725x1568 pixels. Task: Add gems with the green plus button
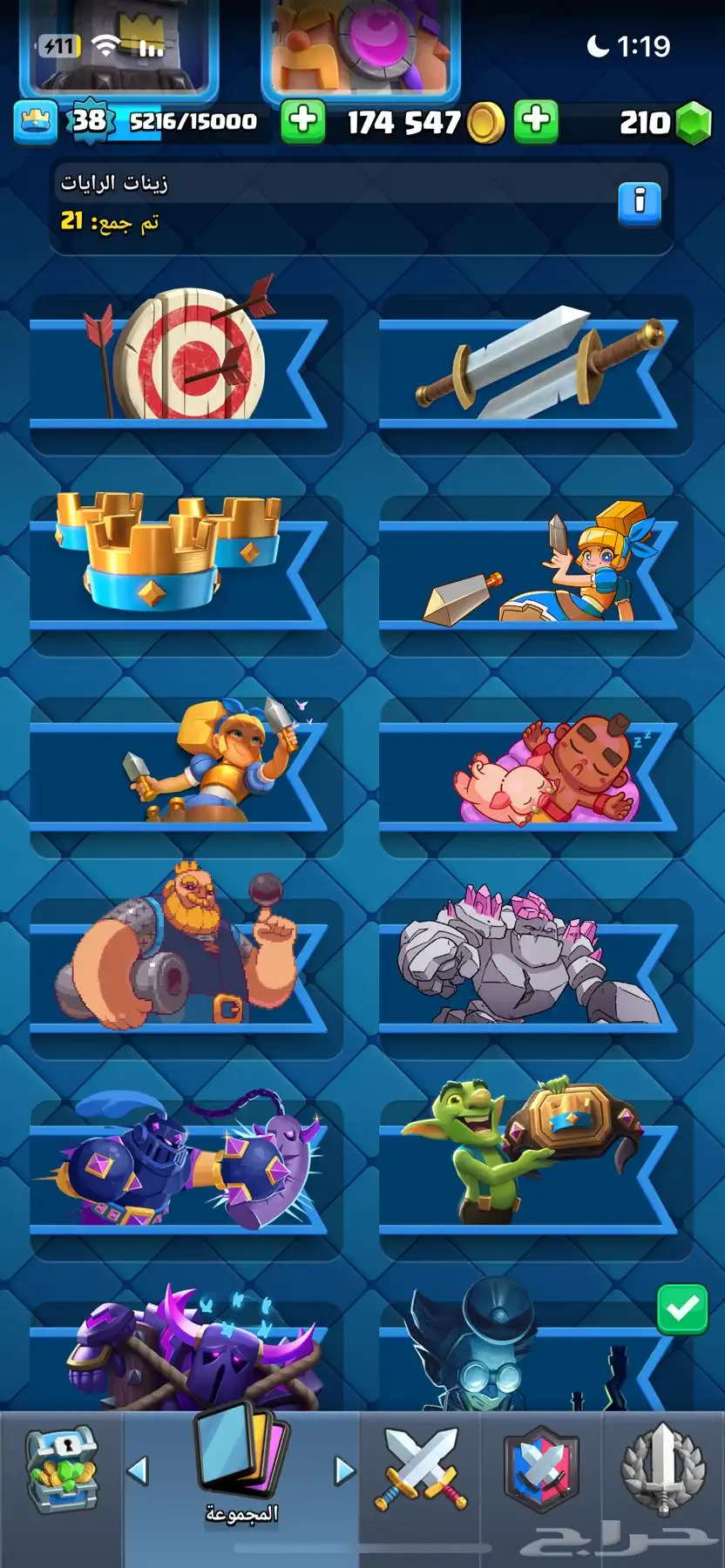tap(537, 121)
